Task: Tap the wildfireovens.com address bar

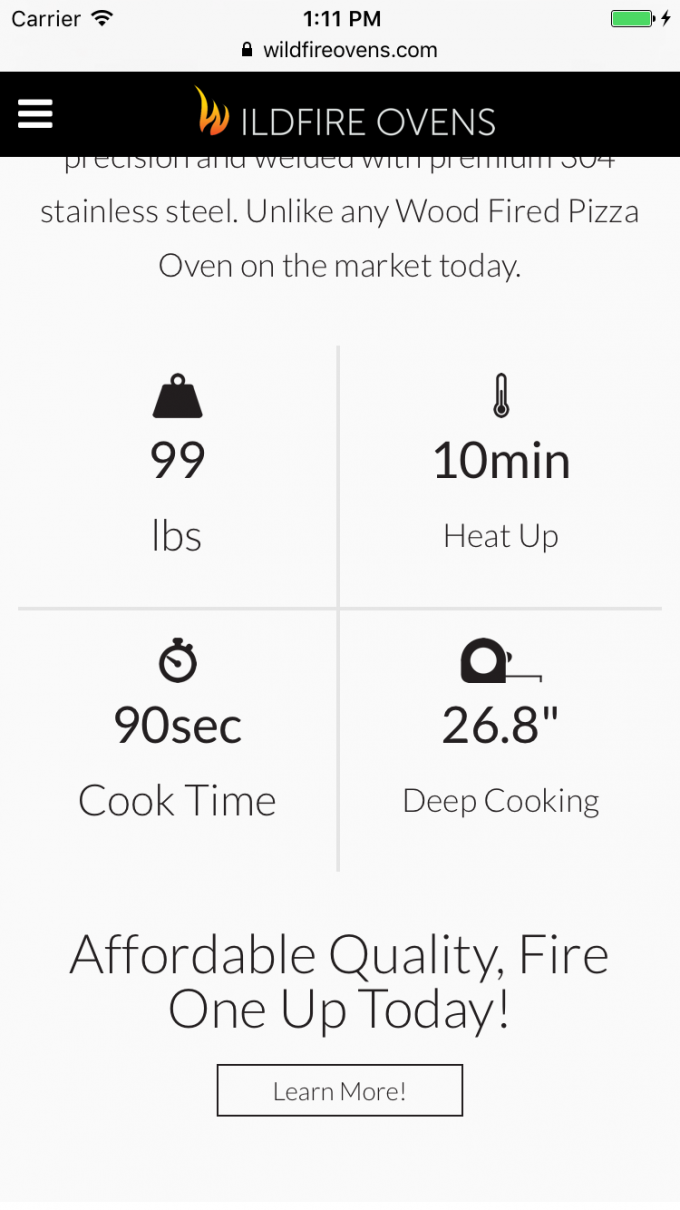Action: (x=340, y=50)
